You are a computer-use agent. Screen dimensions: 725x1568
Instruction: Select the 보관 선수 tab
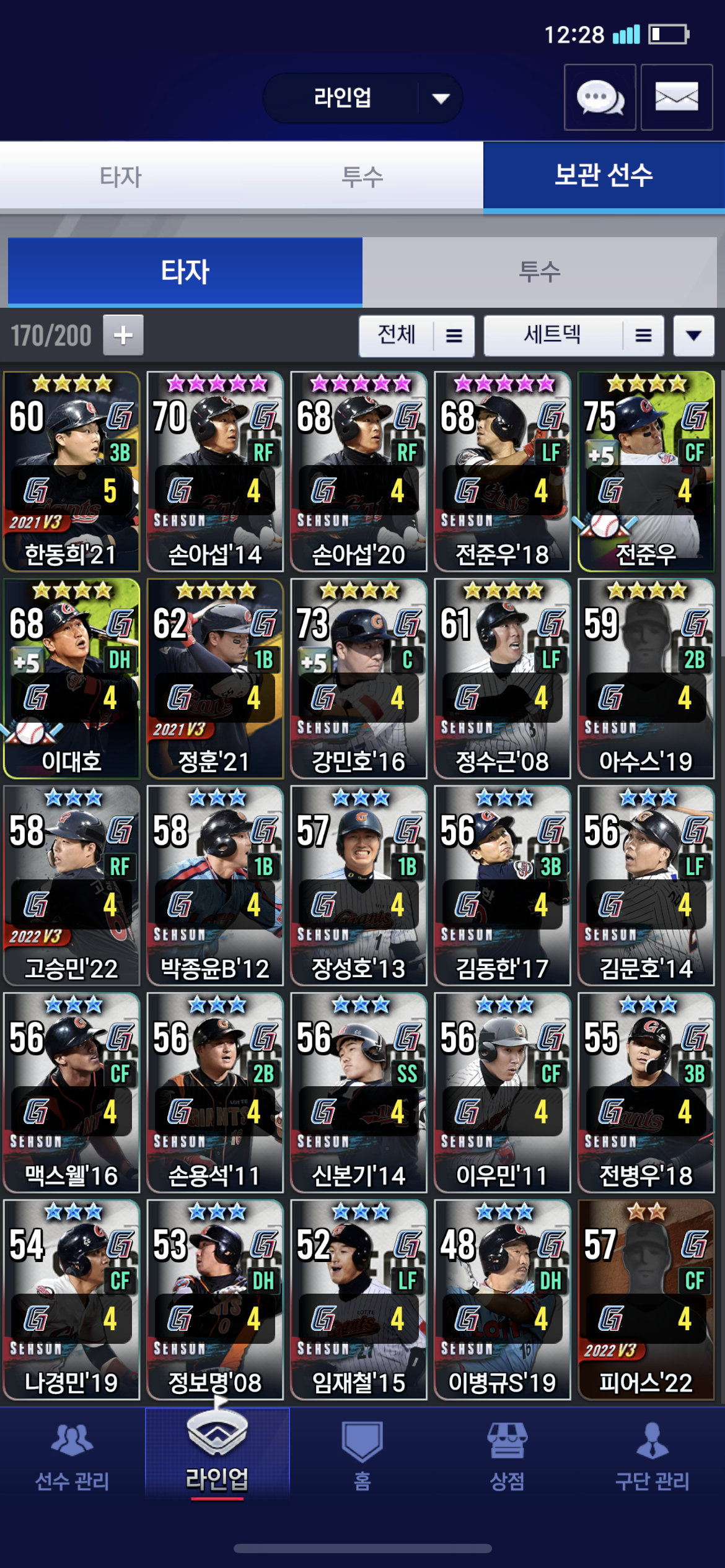(604, 176)
